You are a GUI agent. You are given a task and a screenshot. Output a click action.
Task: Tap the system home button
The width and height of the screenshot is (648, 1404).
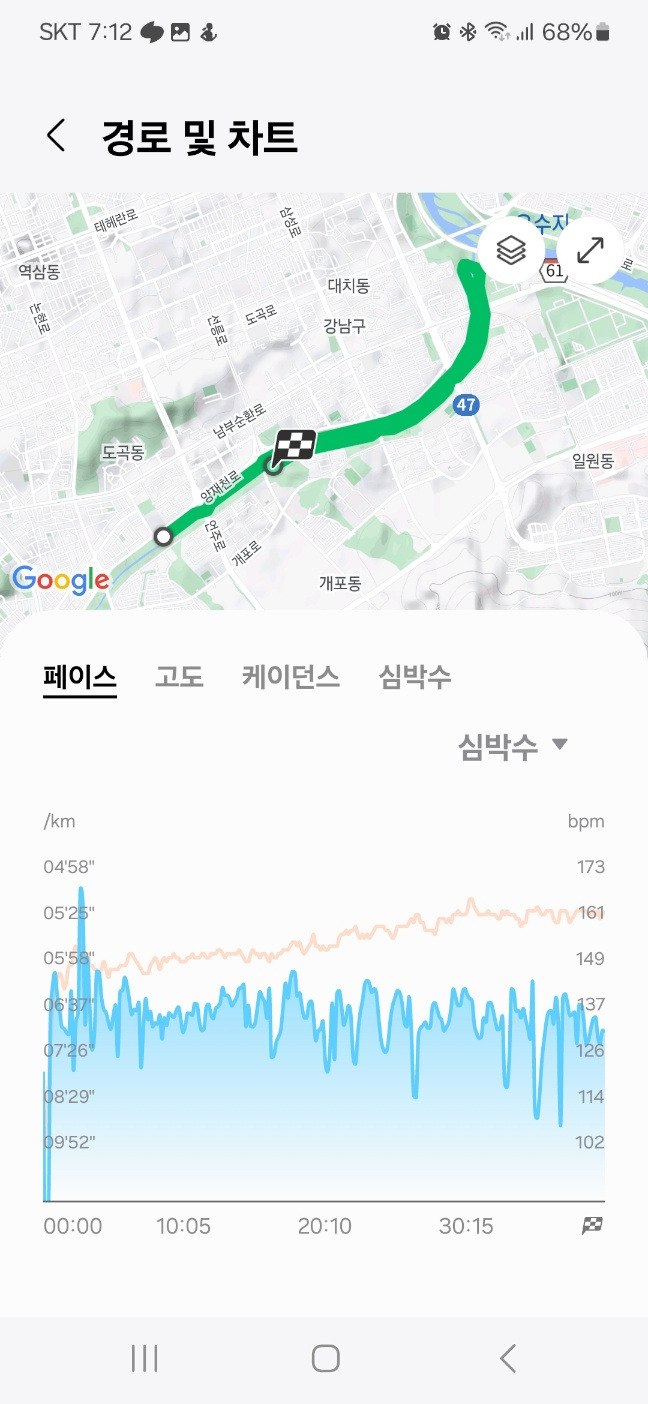pos(325,1358)
